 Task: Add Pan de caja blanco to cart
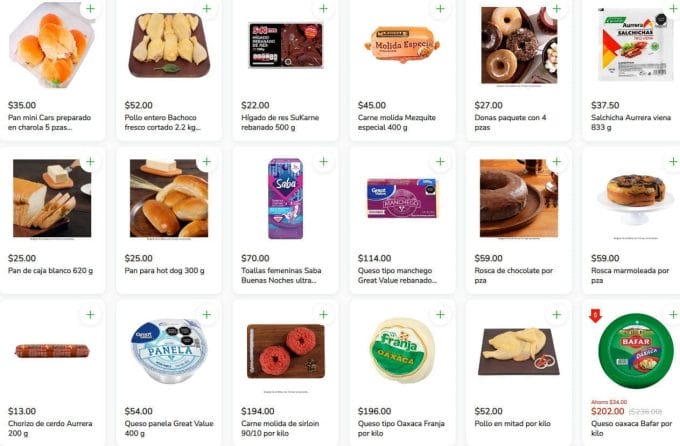click(x=90, y=161)
